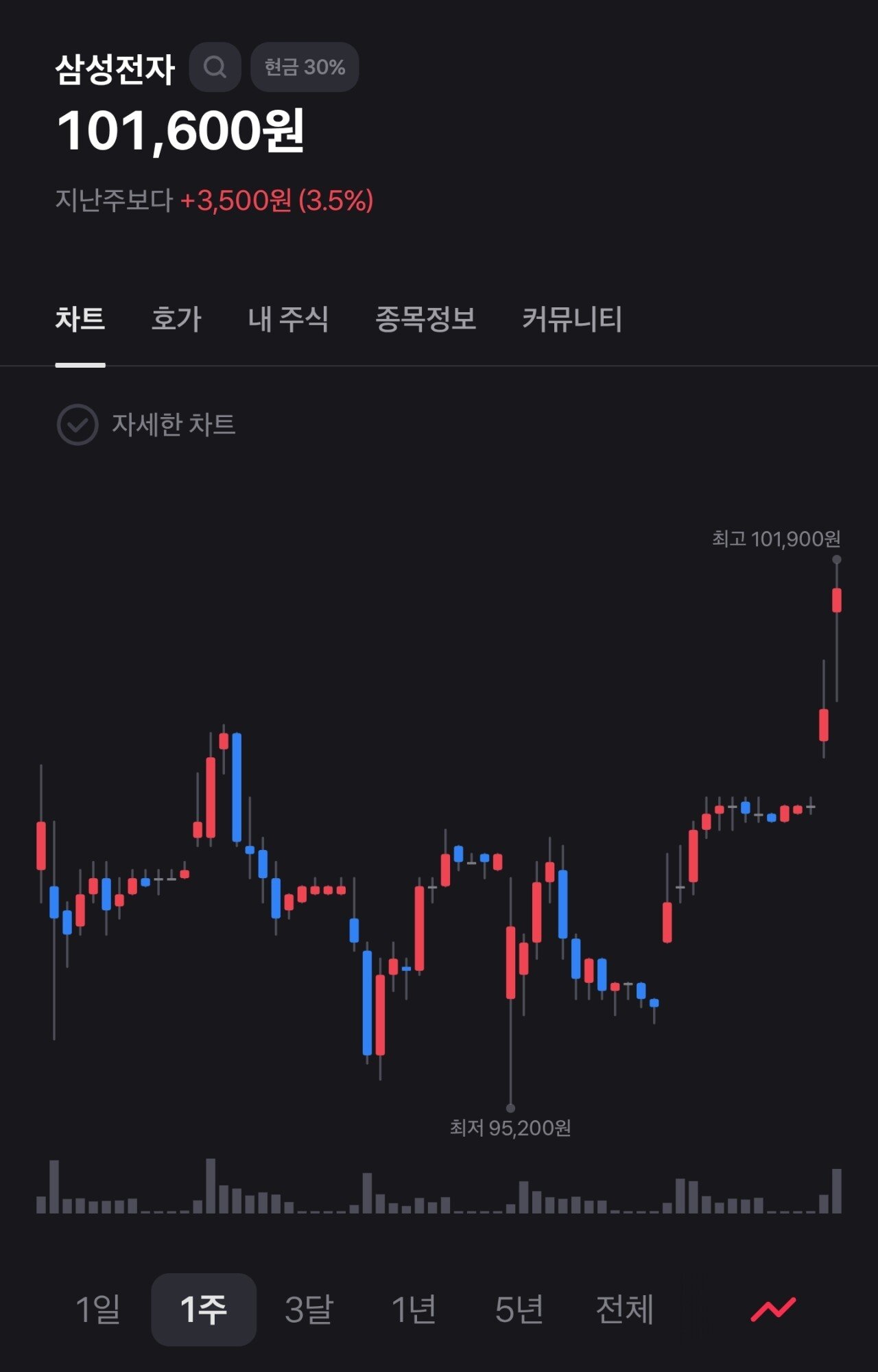View the 전체 chart range

(x=624, y=1310)
